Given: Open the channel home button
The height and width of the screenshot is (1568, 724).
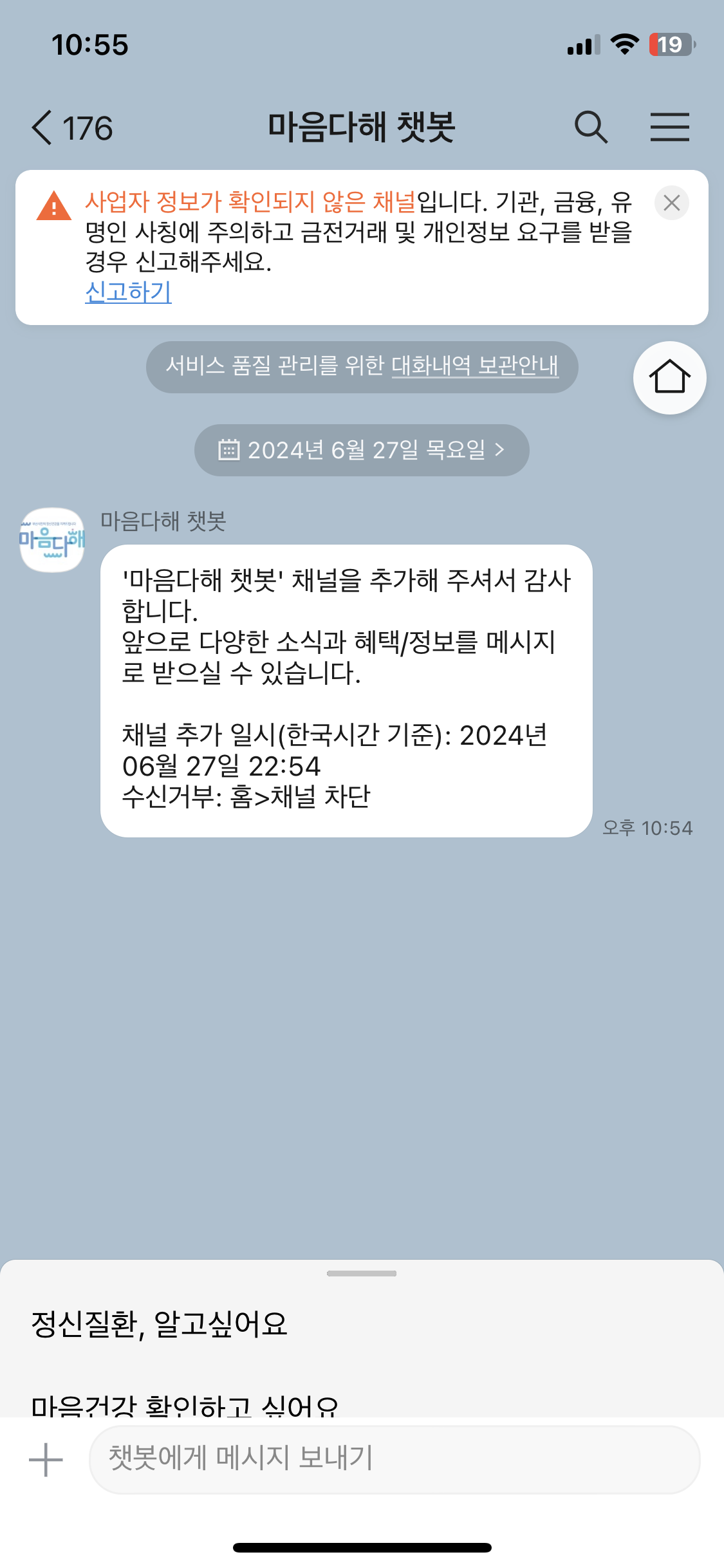Looking at the screenshot, I should coord(669,378).
